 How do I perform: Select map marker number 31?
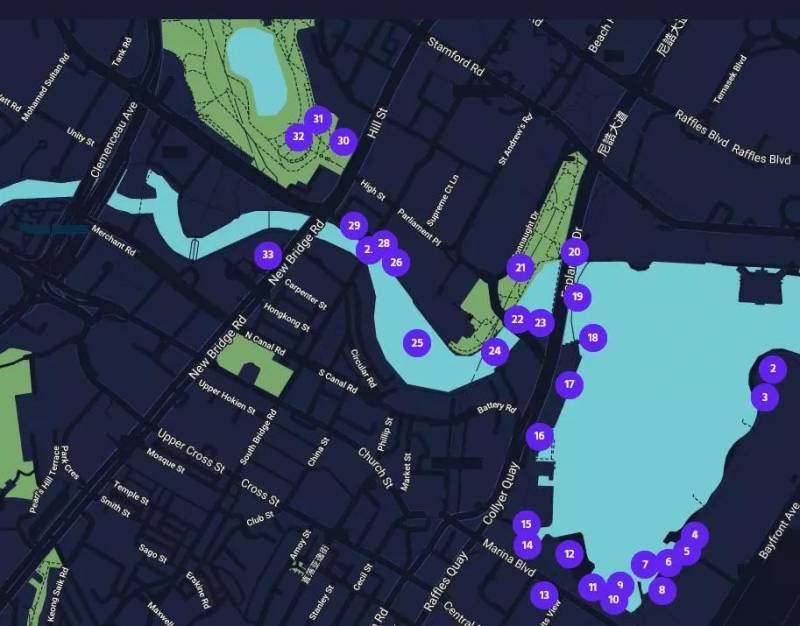318,120
